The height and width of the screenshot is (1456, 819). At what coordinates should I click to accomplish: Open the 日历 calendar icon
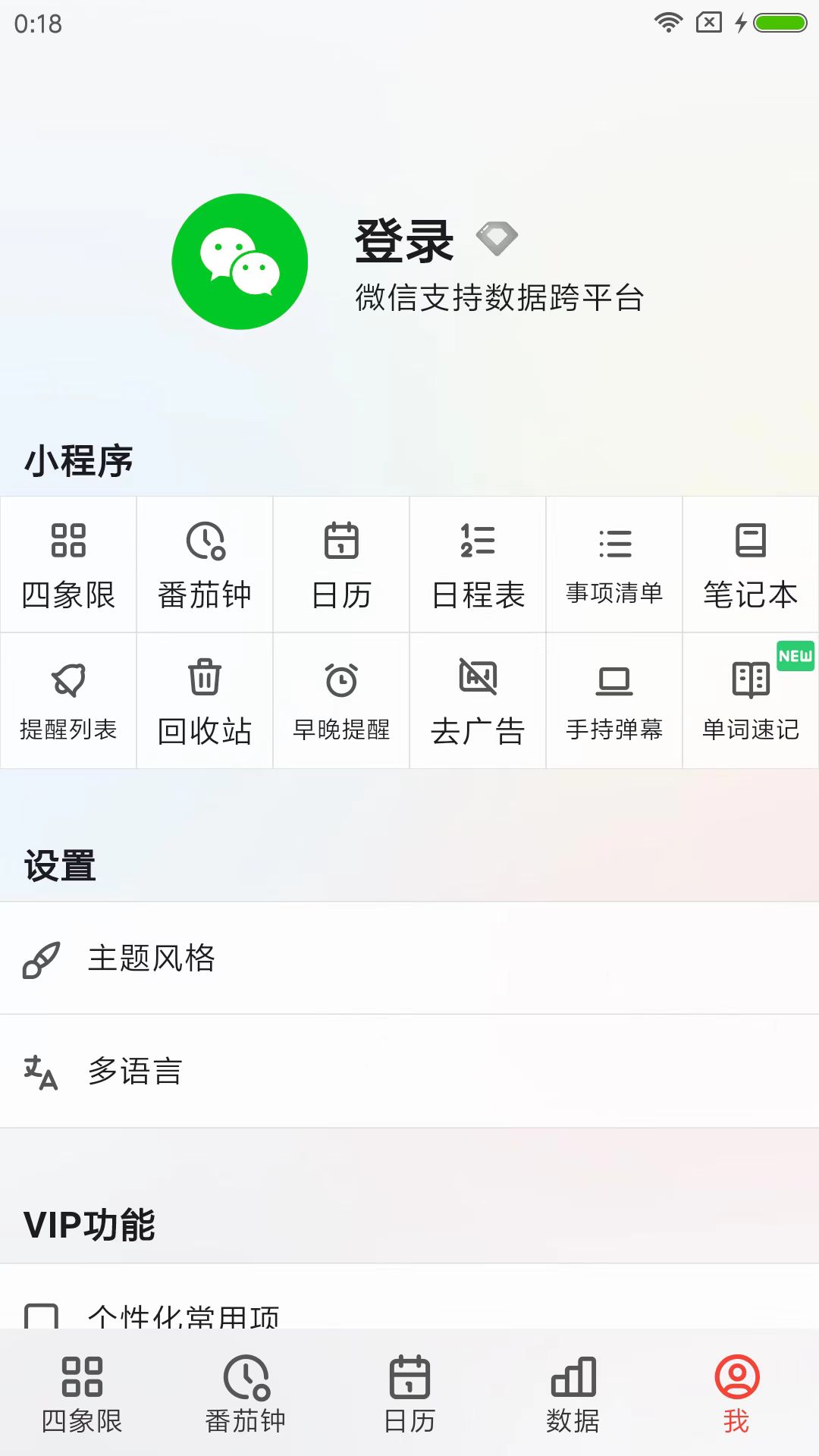pyautogui.click(x=341, y=564)
